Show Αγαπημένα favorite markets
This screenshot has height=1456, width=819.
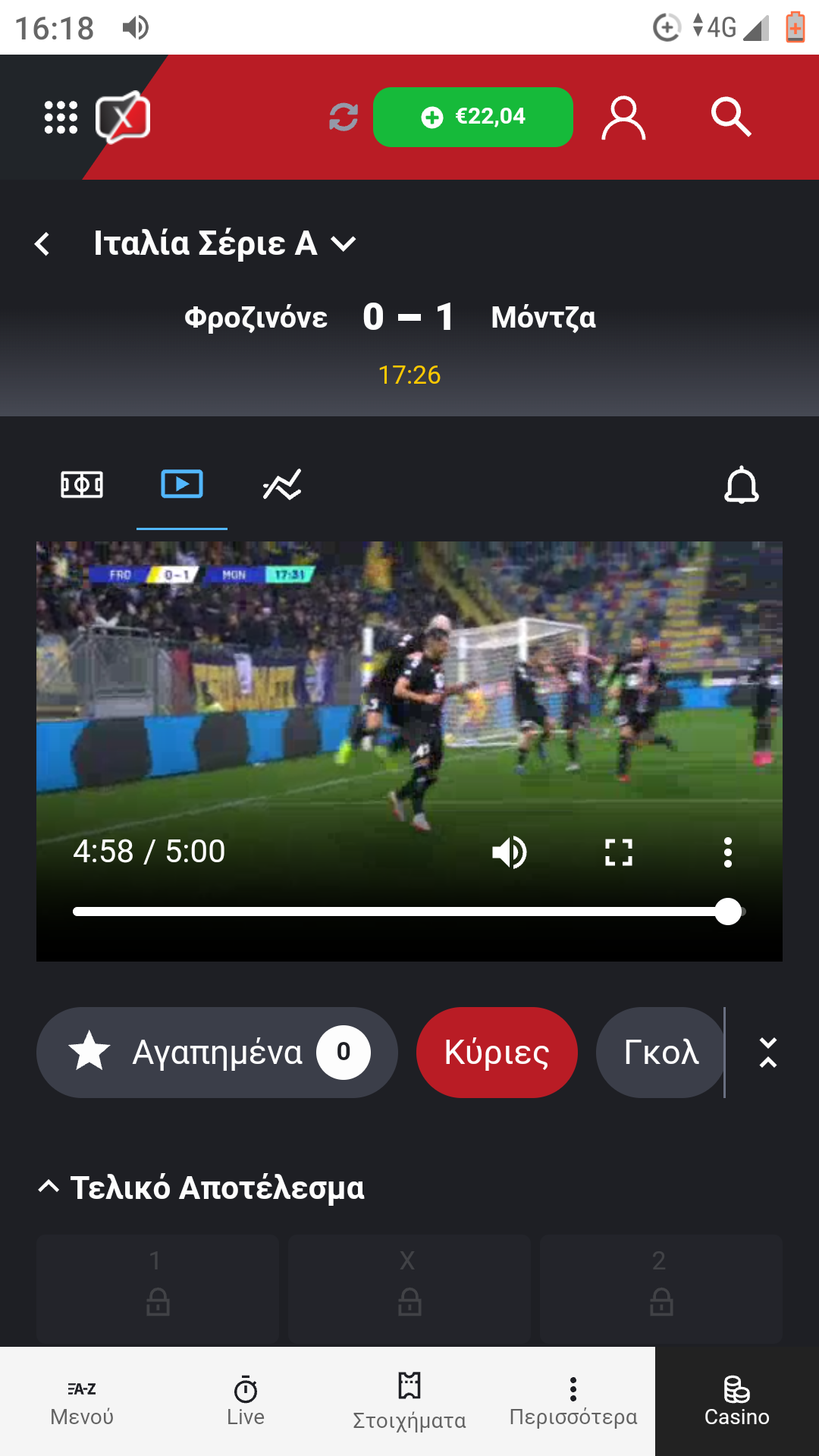pos(217,1053)
